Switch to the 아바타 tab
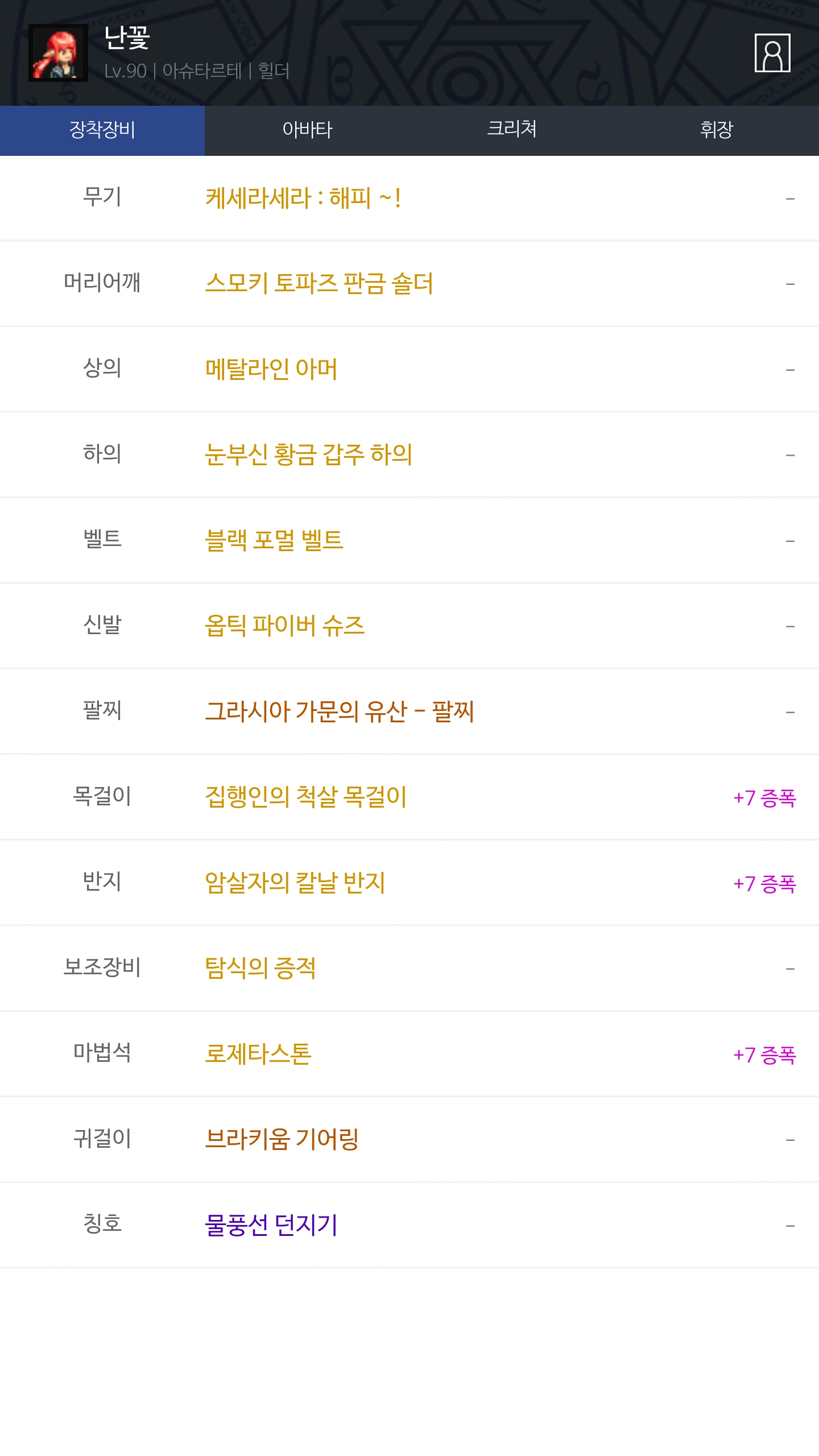 point(307,130)
